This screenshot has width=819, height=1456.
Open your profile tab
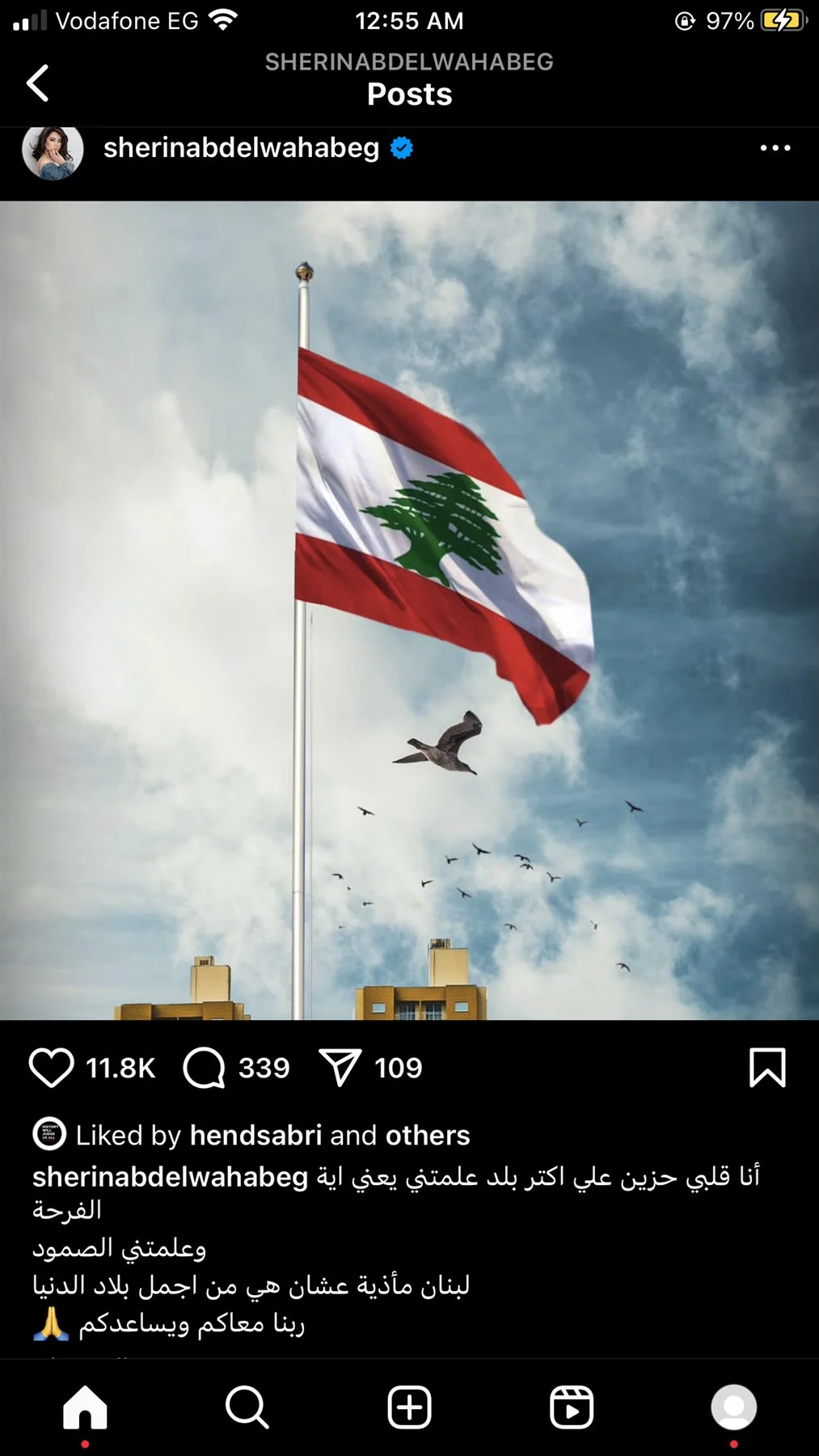click(x=733, y=1407)
